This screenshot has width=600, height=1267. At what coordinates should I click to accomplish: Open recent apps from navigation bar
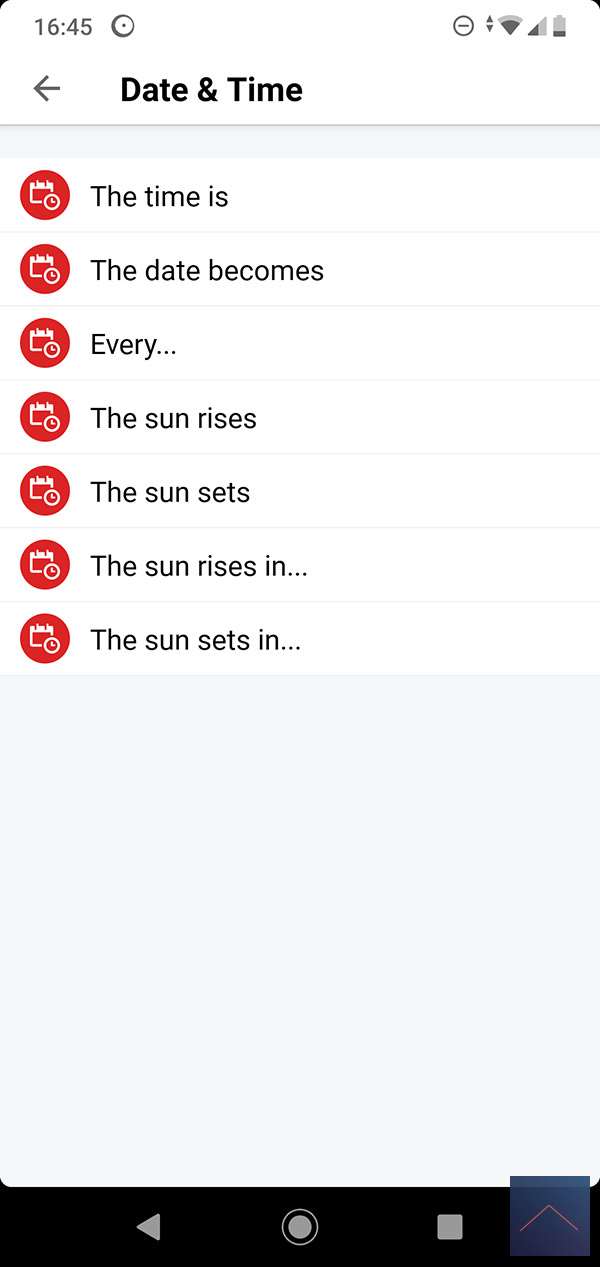coord(450,1226)
